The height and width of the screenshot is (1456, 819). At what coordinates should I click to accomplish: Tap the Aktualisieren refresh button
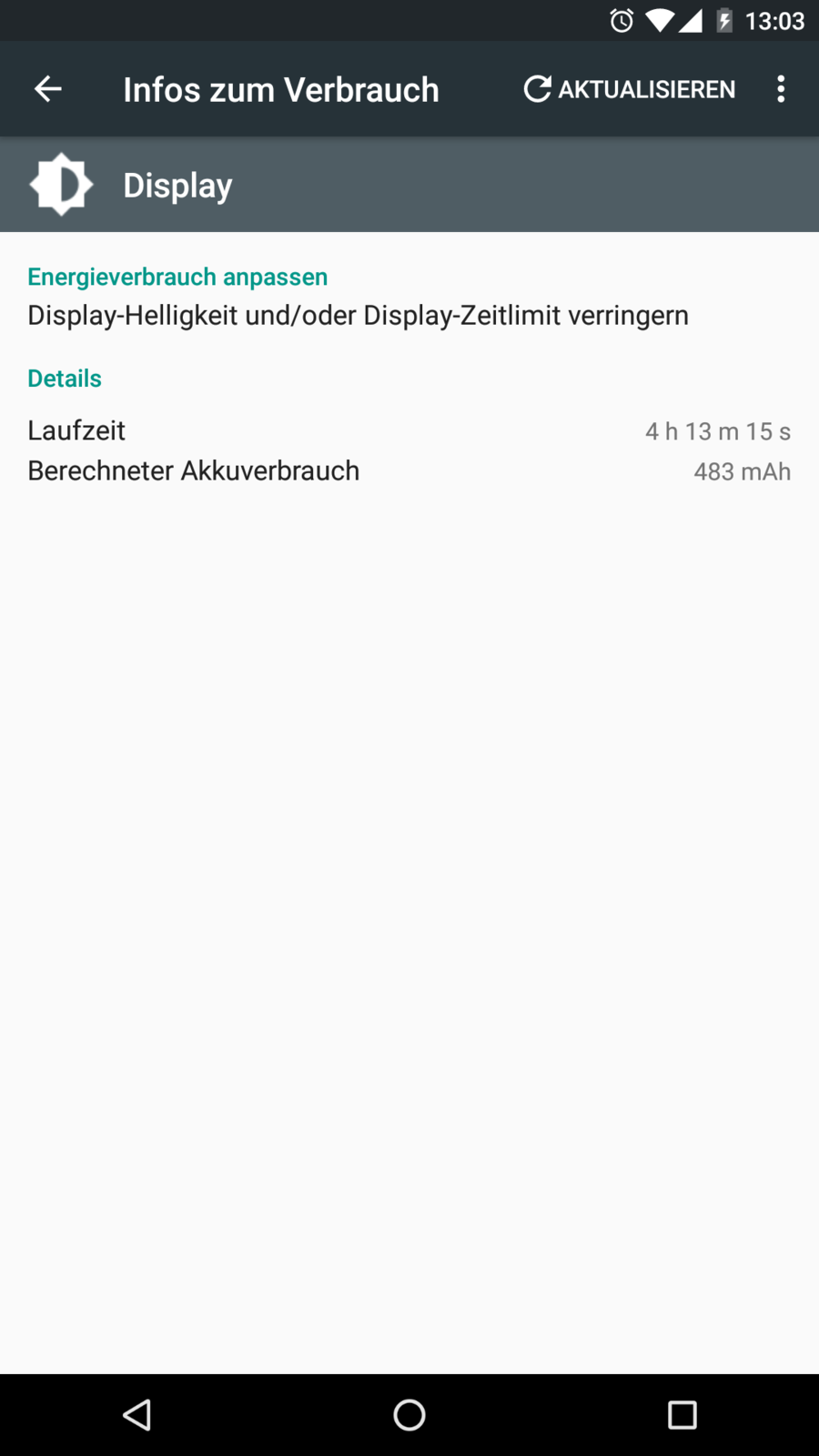(629, 89)
